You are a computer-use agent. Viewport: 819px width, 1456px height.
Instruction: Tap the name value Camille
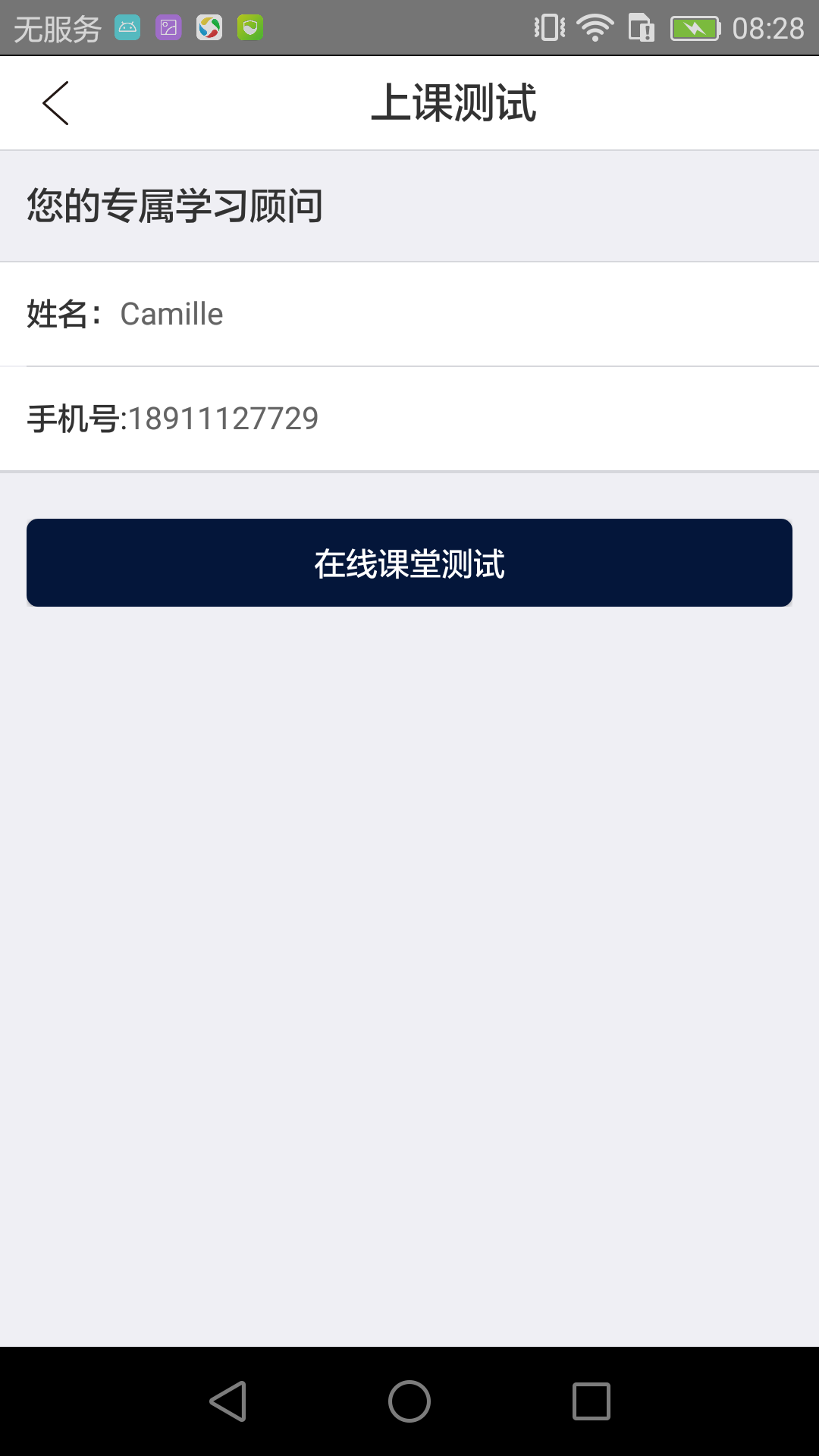(x=171, y=313)
